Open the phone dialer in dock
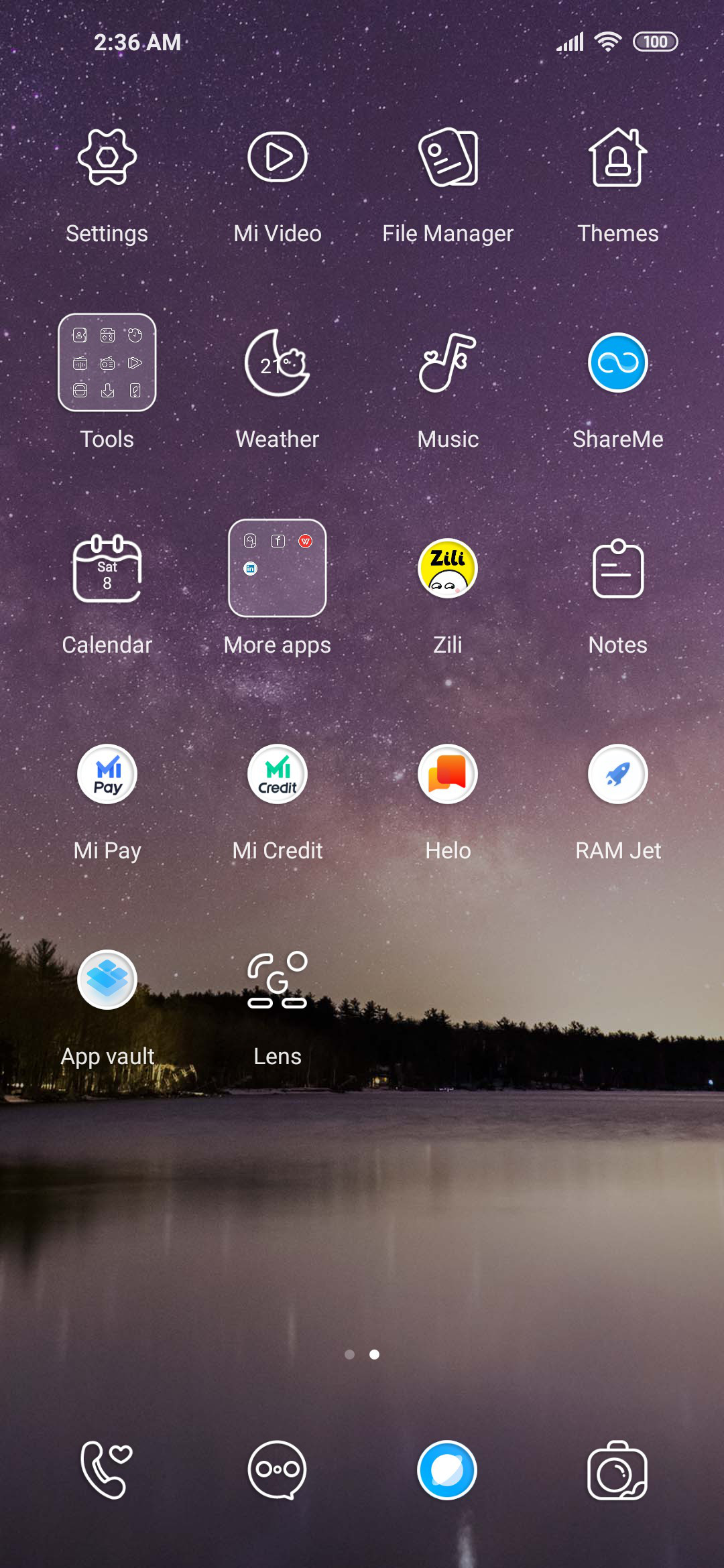Viewport: 724px width, 1568px height. tap(107, 1469)
